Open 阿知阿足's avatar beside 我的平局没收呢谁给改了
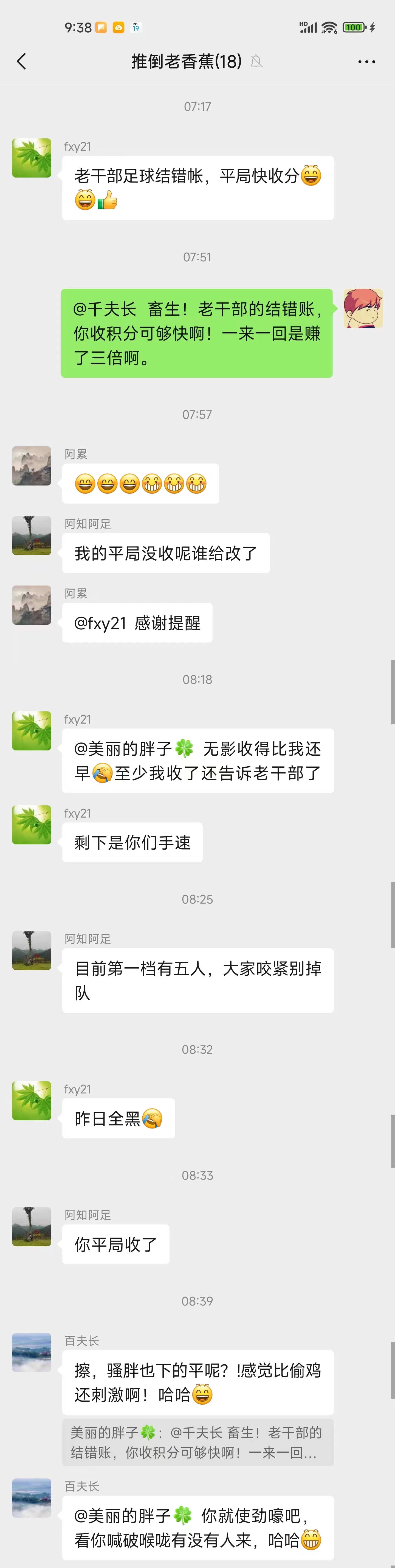 [32, 536]
